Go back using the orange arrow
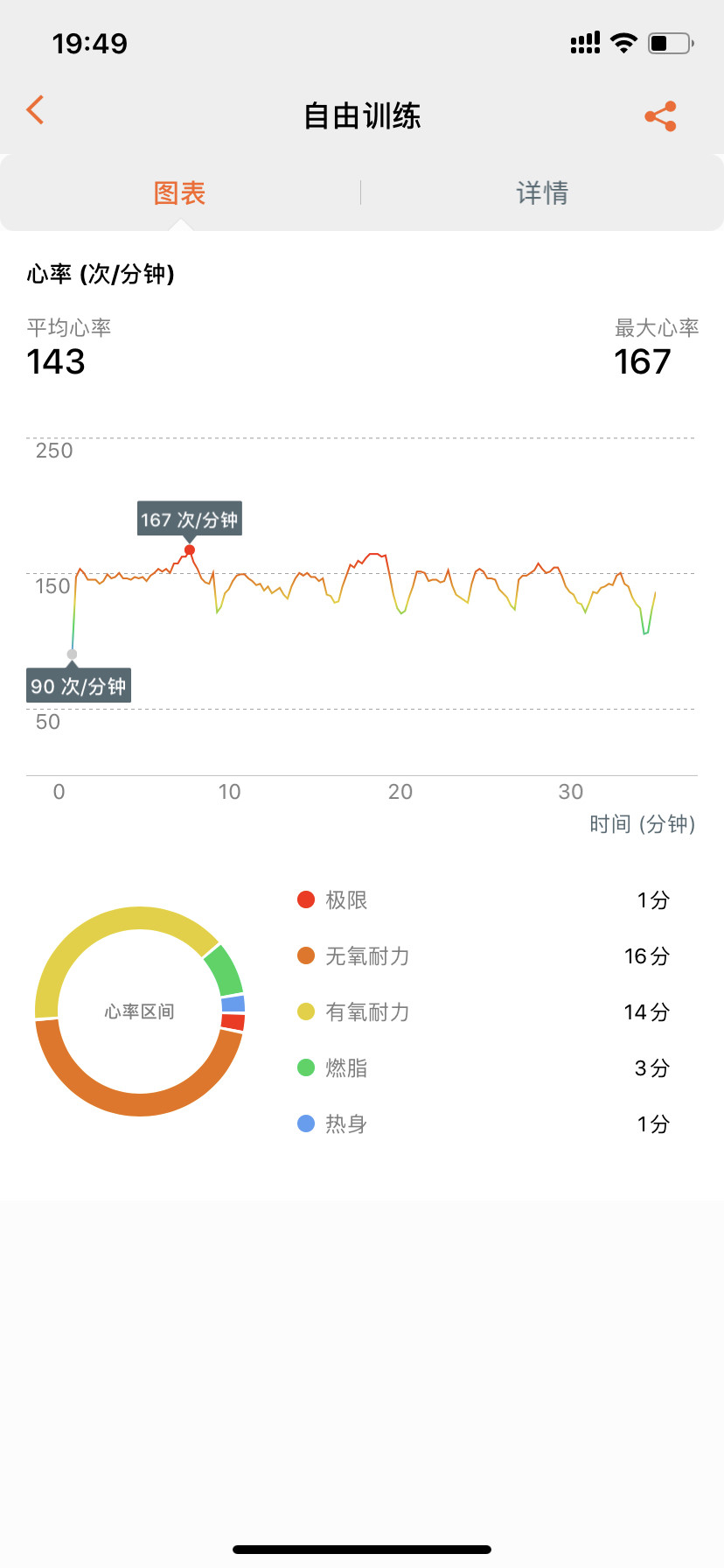Viewport: 724px width, 1568px height. pos(36,110)
